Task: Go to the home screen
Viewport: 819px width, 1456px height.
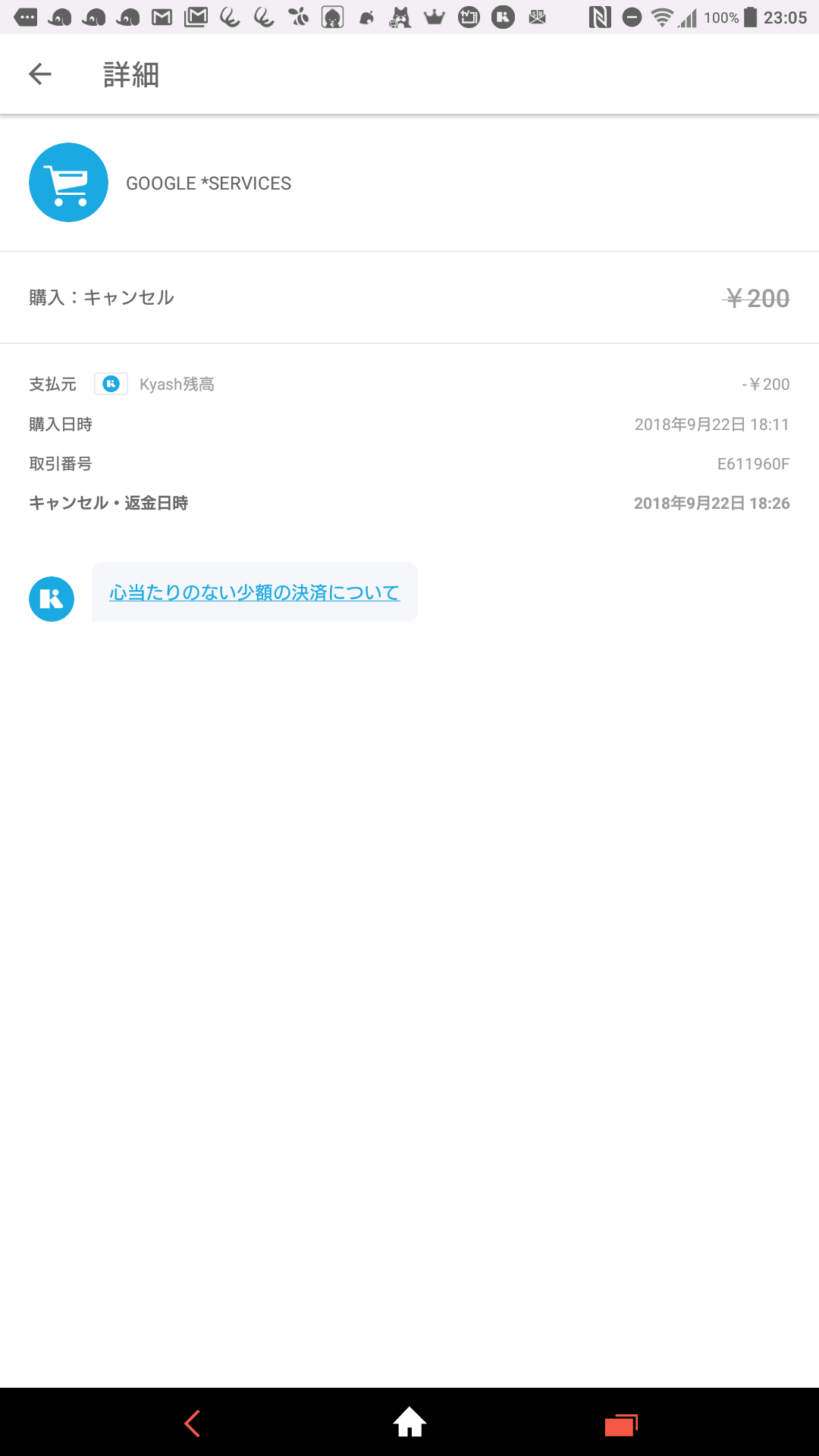Action: [409, 1422]
